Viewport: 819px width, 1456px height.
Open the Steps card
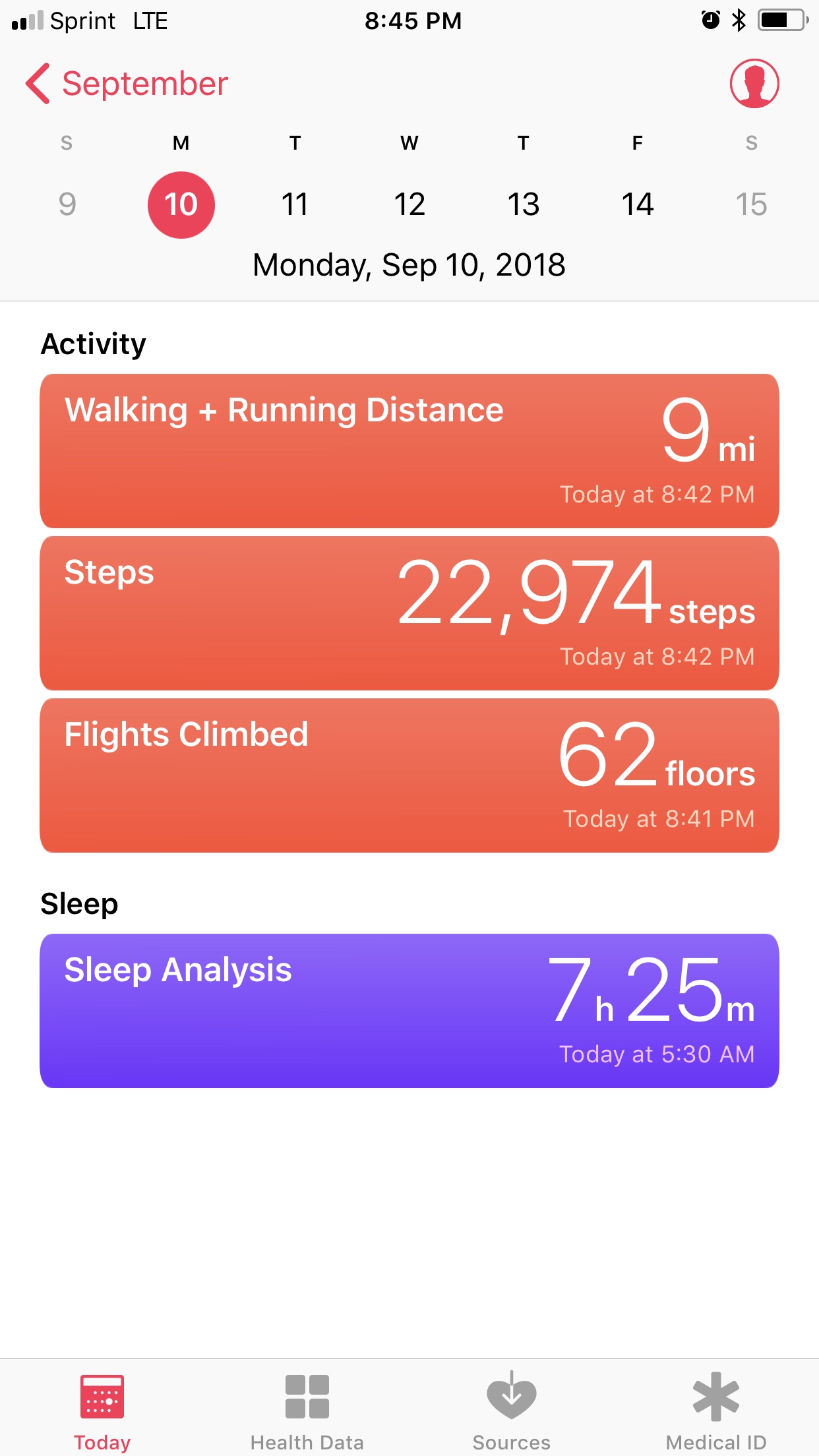click(x=409, y=613)
